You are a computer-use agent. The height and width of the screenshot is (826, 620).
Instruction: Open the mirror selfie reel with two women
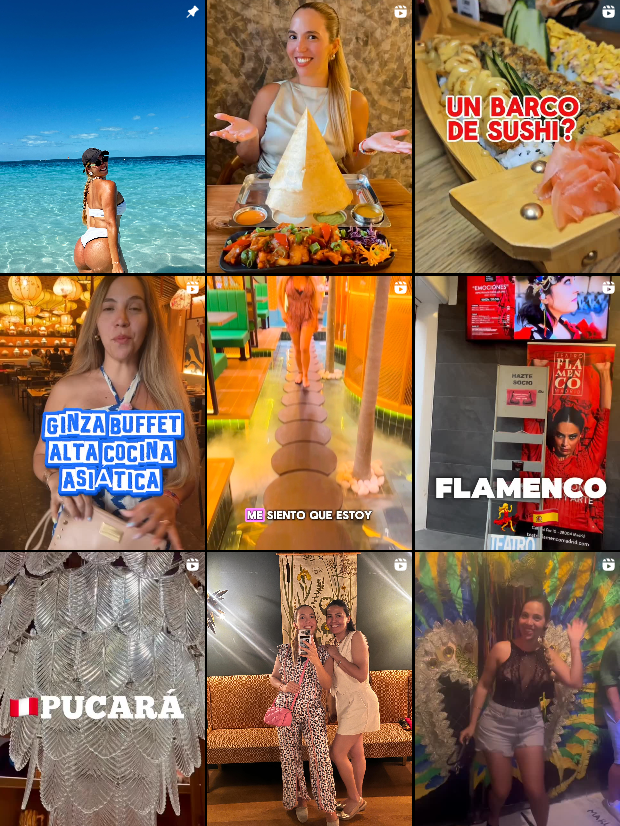309,688
